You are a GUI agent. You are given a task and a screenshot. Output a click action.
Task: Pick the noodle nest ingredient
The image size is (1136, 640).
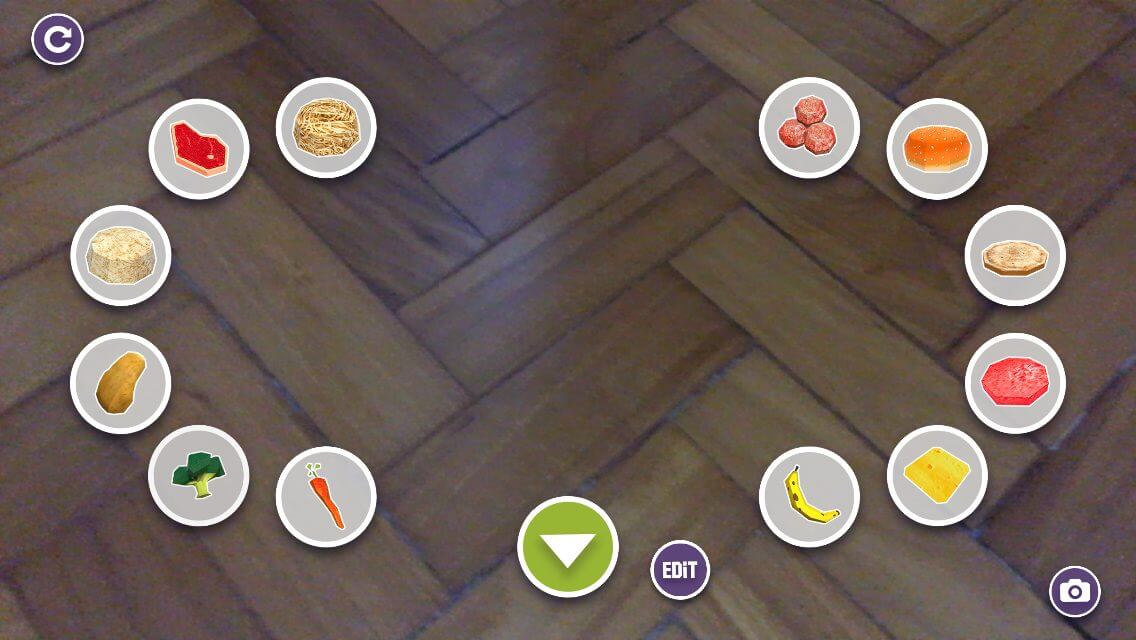326,128
